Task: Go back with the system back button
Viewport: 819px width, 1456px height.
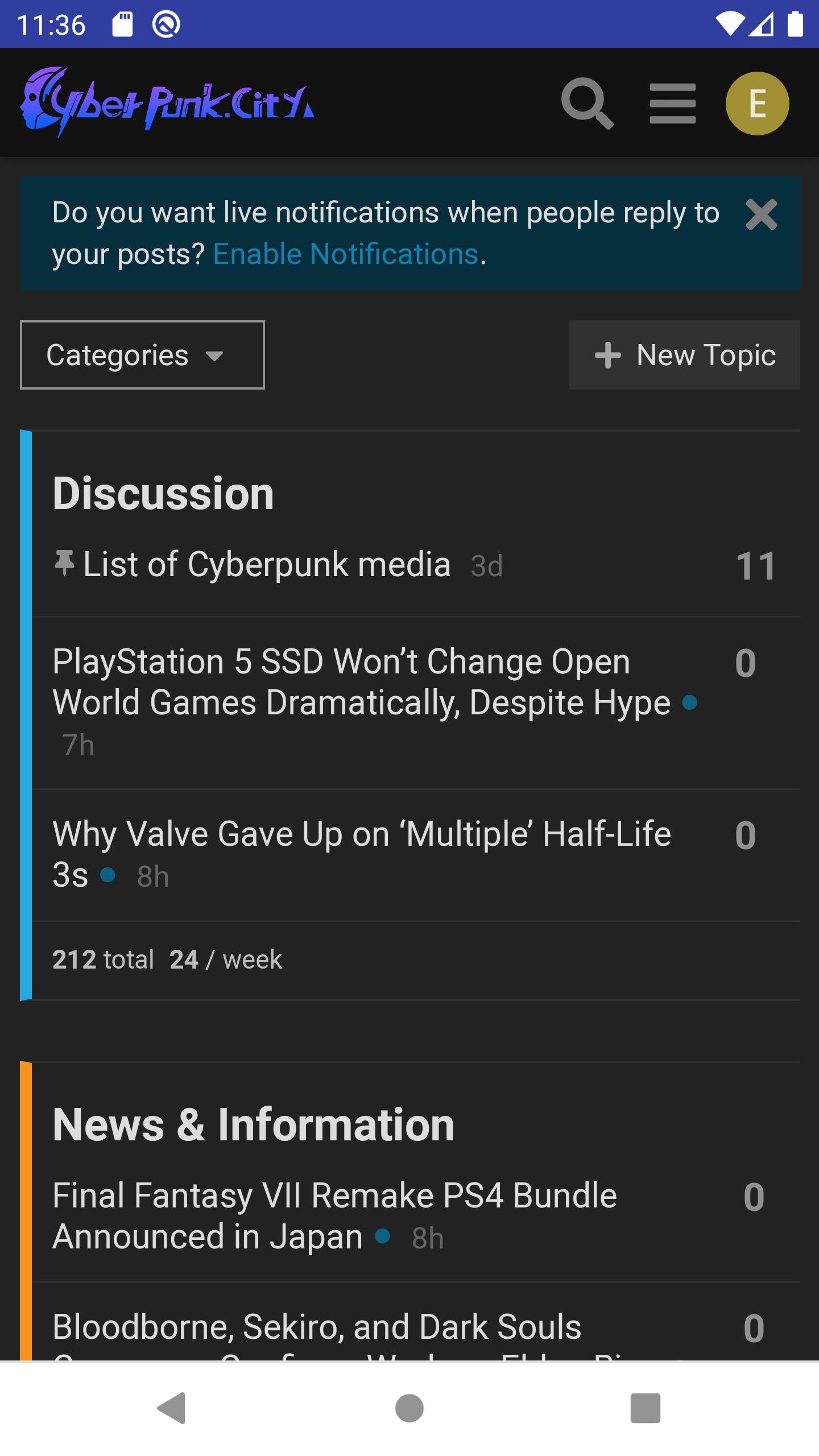Action: 171,1408
